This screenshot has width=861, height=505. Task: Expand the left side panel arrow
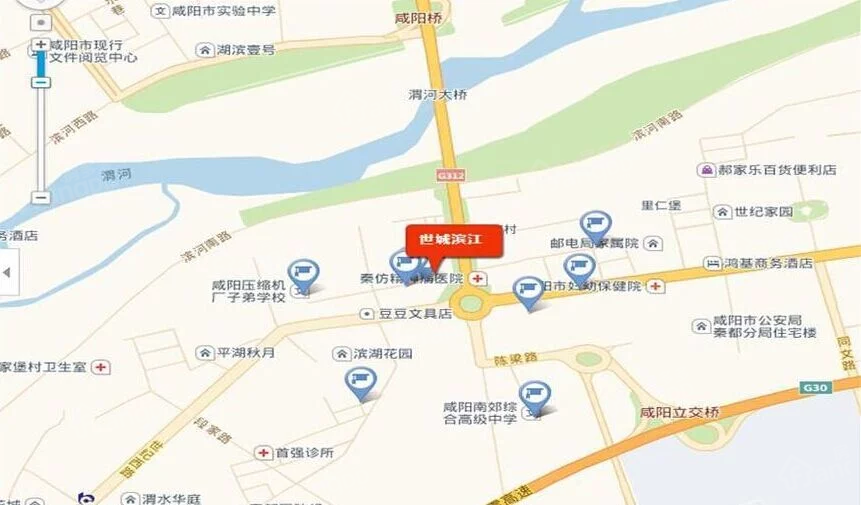(8, 272)
